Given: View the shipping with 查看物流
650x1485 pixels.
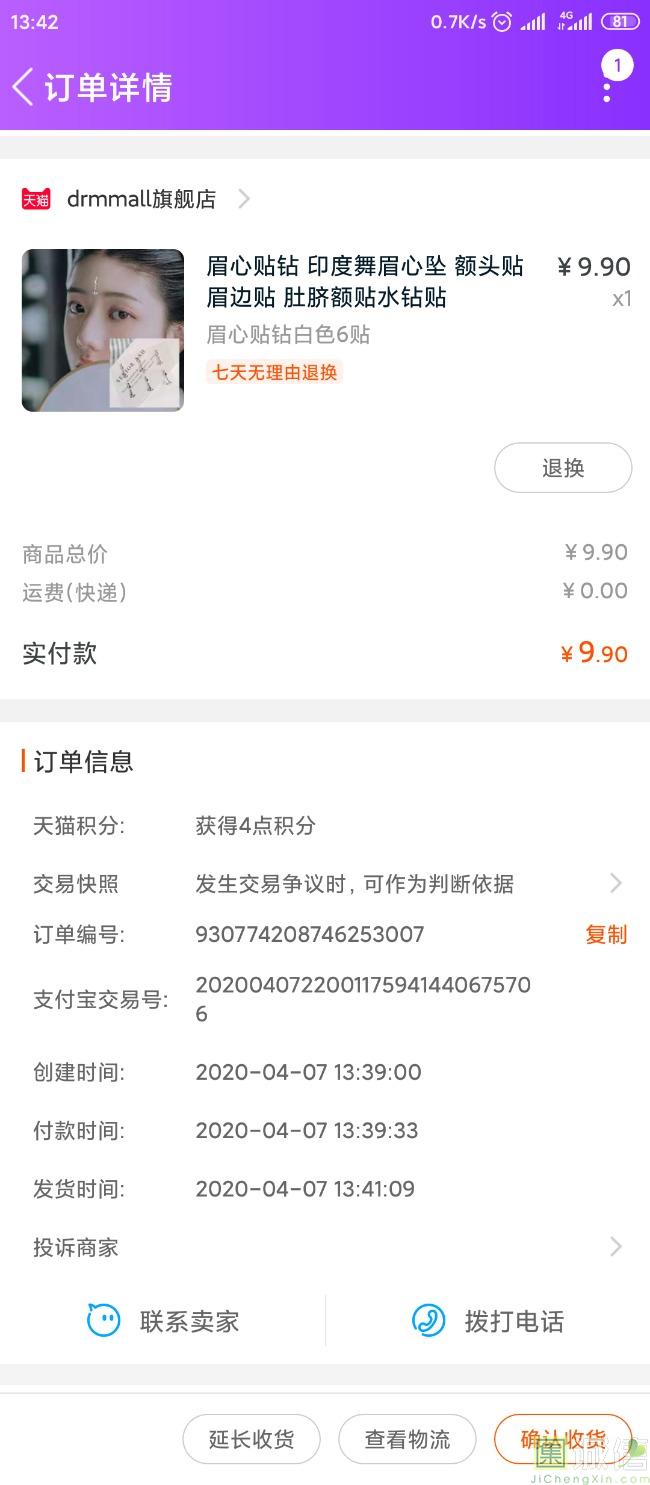Looking at the screenshot, I should pyautogui.click(x=407, y=1439).
